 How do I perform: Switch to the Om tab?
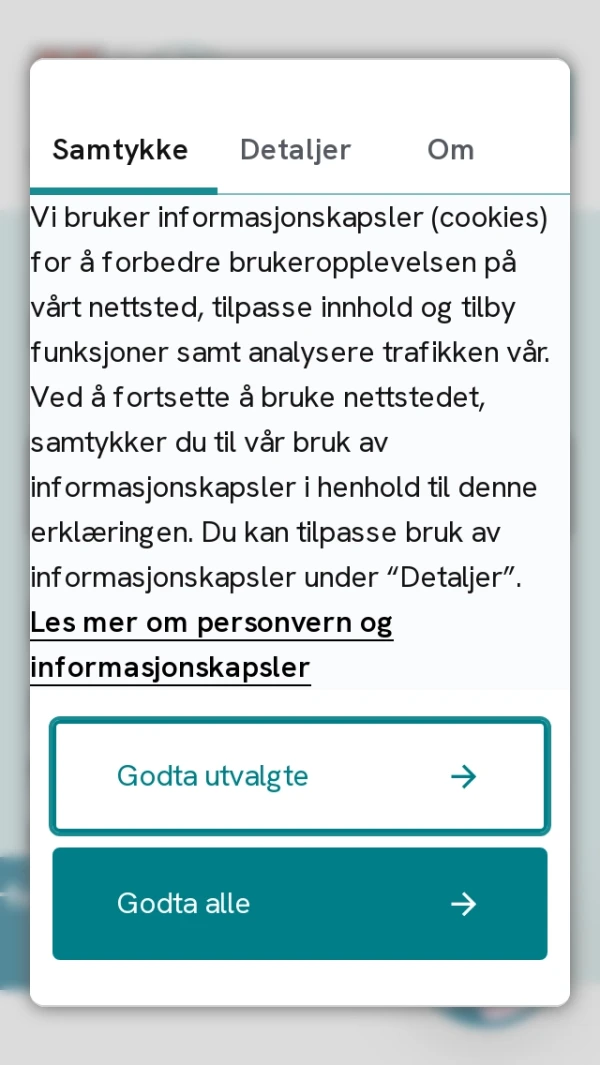(450, 150)
